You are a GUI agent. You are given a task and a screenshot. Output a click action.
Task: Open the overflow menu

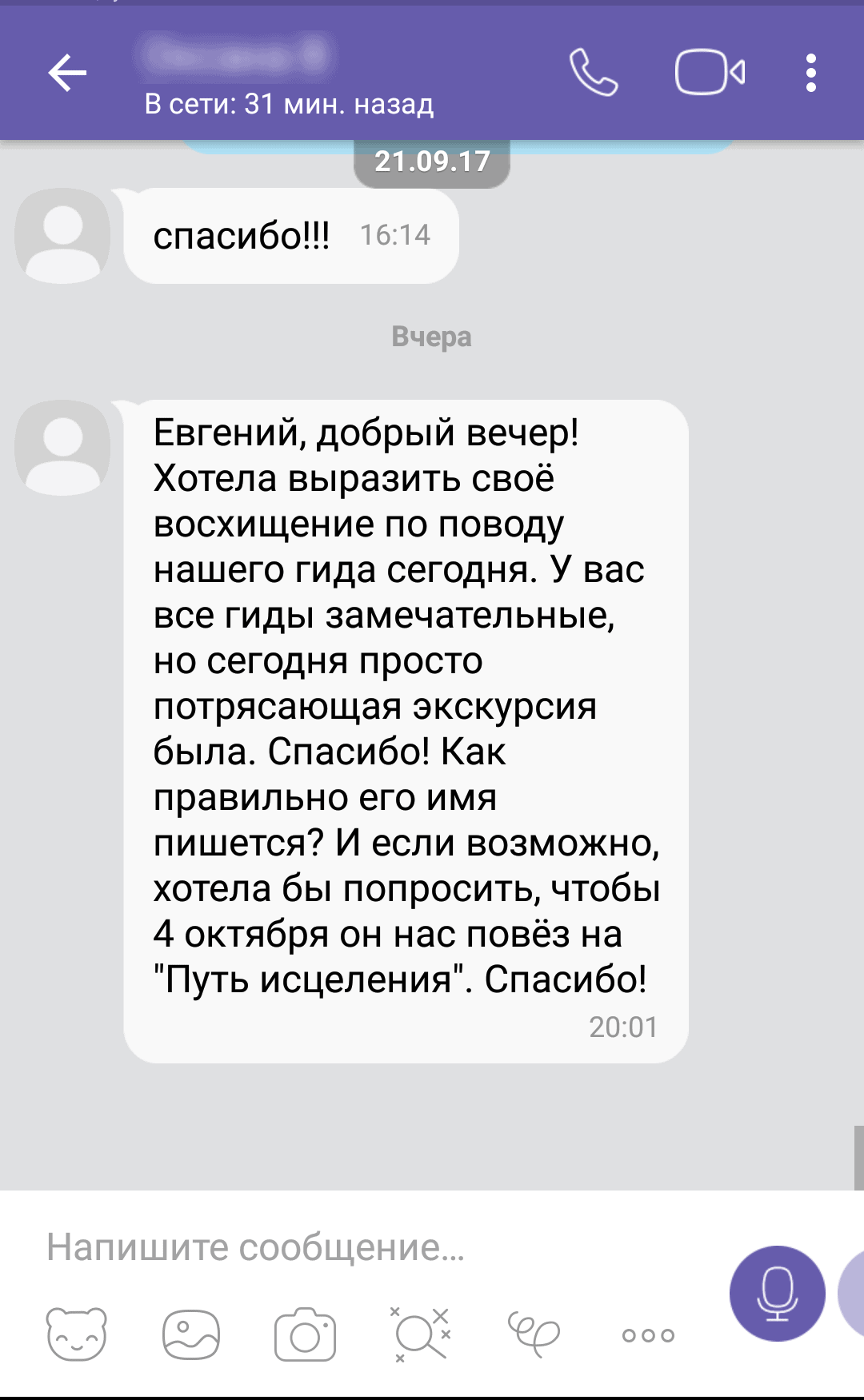[811, 73]
